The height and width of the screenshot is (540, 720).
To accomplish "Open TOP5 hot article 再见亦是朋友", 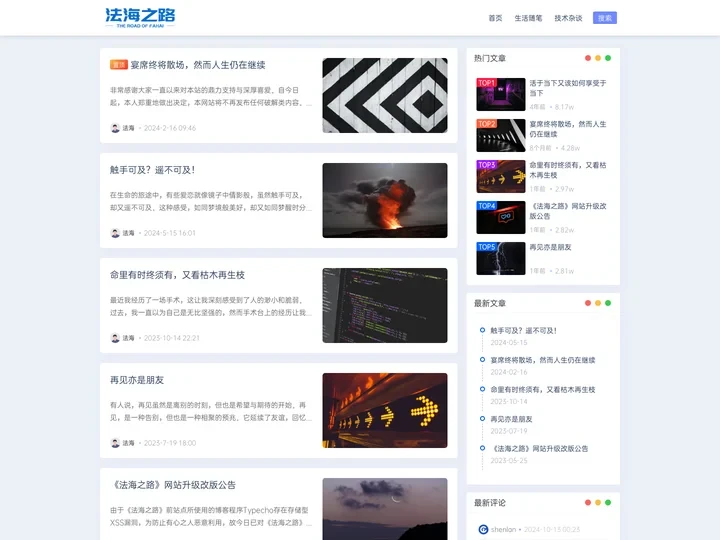I will pyautogui.click(x=551, y=247).
